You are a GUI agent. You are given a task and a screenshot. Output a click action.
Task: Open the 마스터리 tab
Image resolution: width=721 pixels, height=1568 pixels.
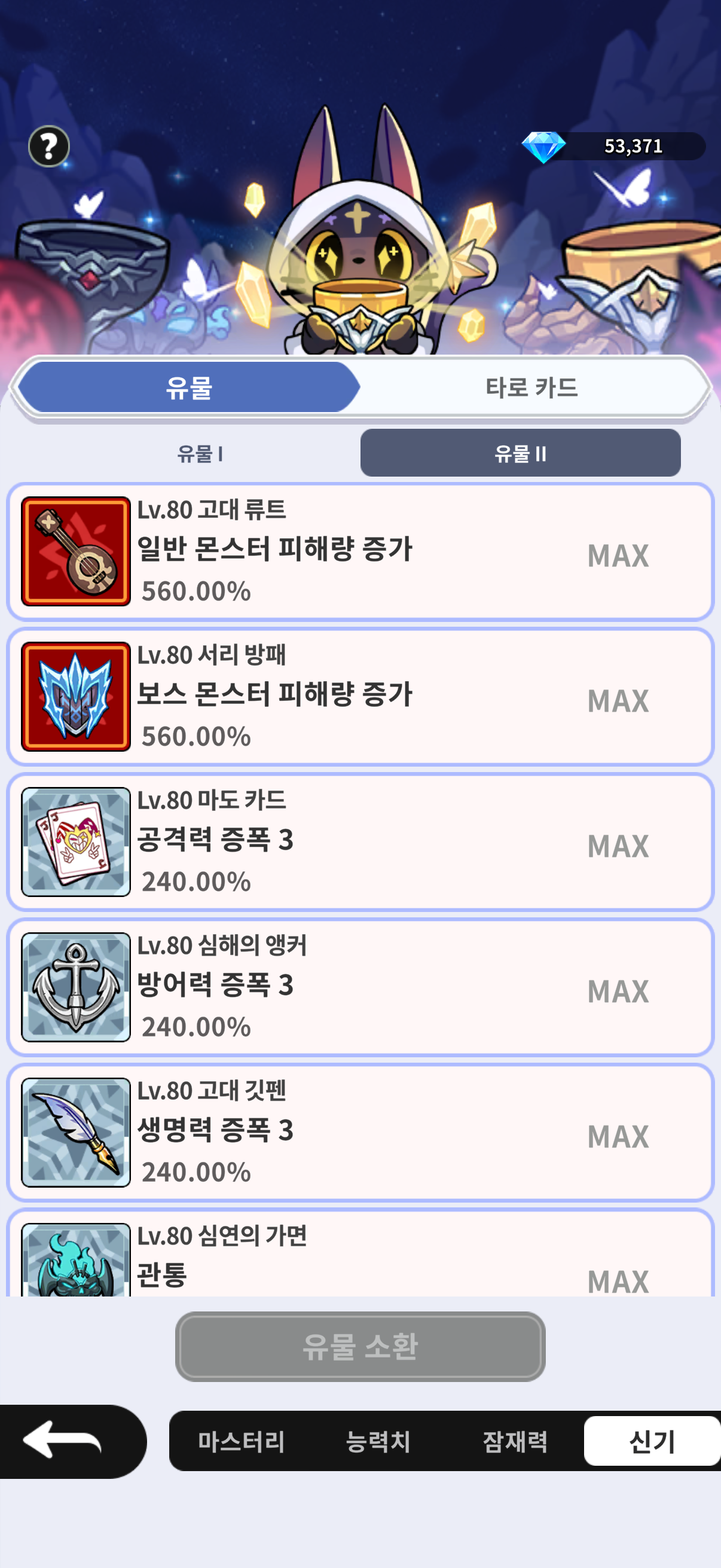[x=241, y=1441]
